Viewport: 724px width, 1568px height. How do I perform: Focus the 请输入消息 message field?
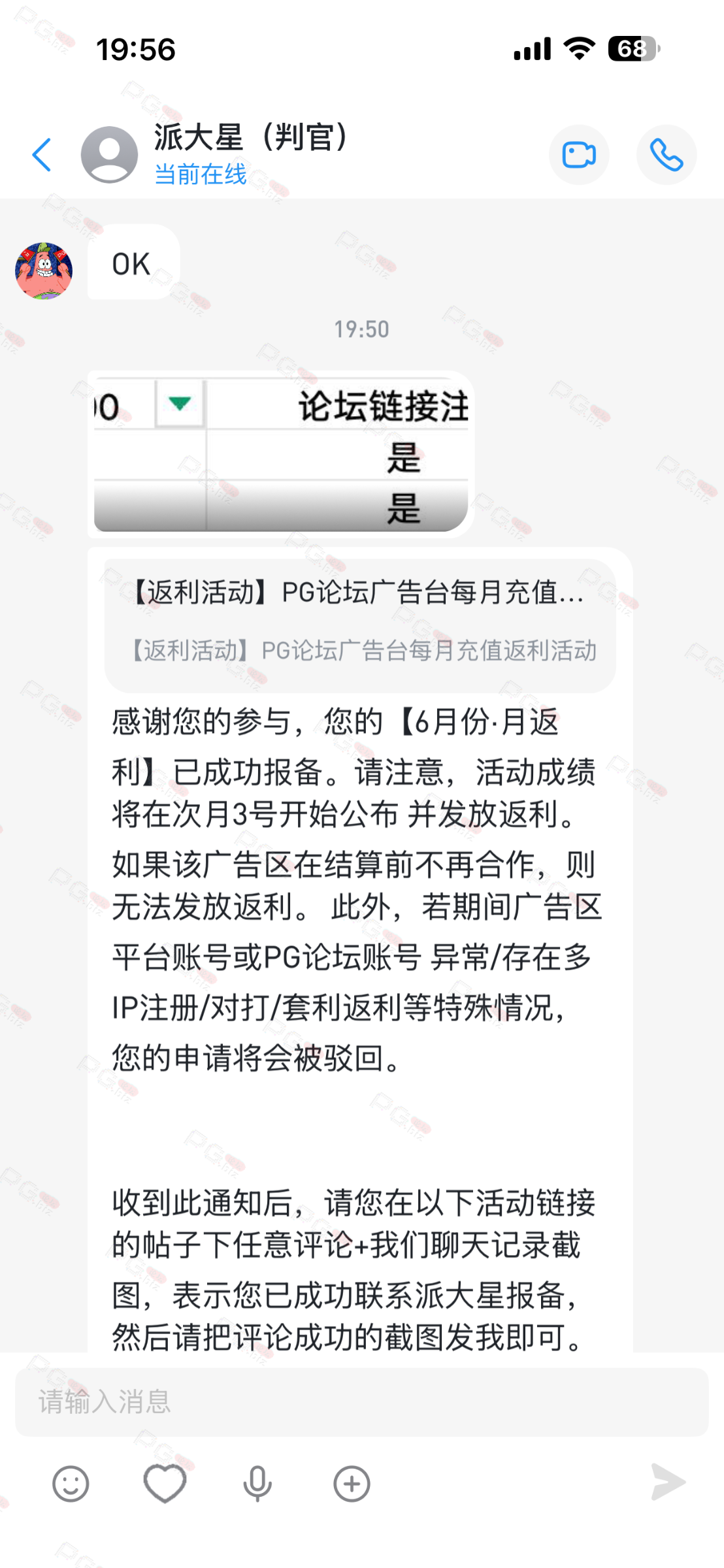coord(361,1402)
